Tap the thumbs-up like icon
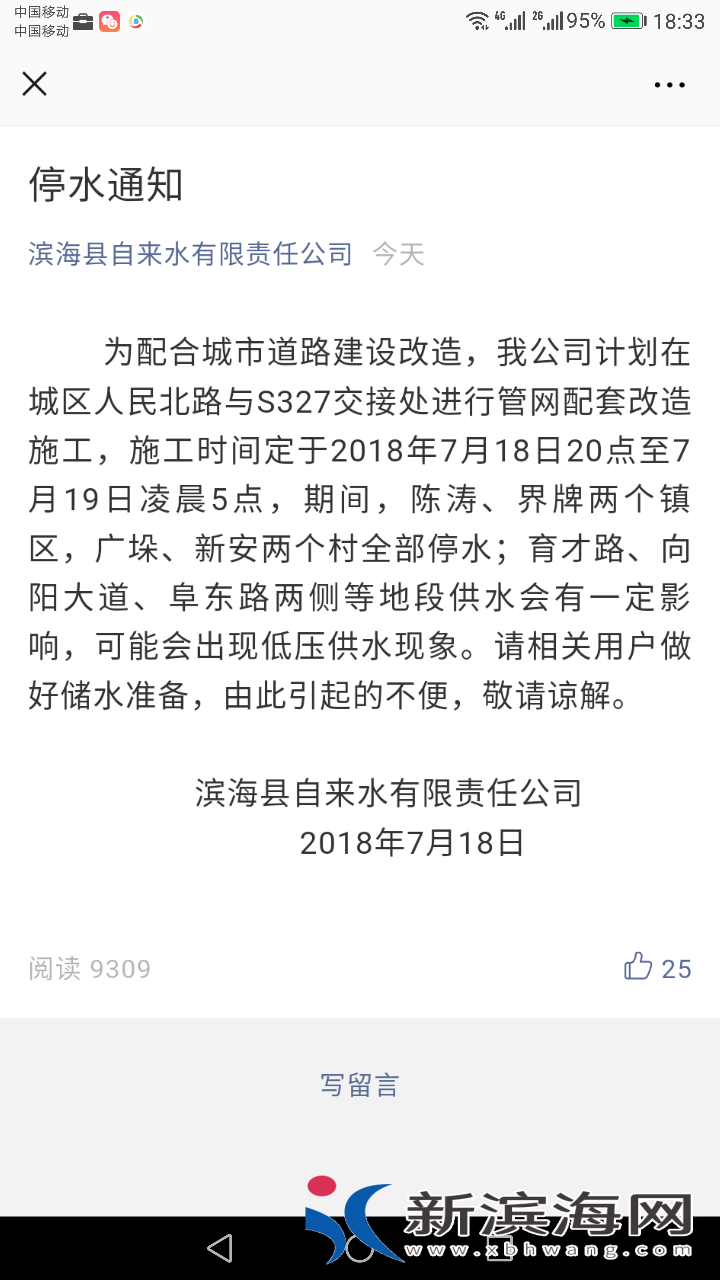The image size is (720, 1280). click(x=638, y=968)
